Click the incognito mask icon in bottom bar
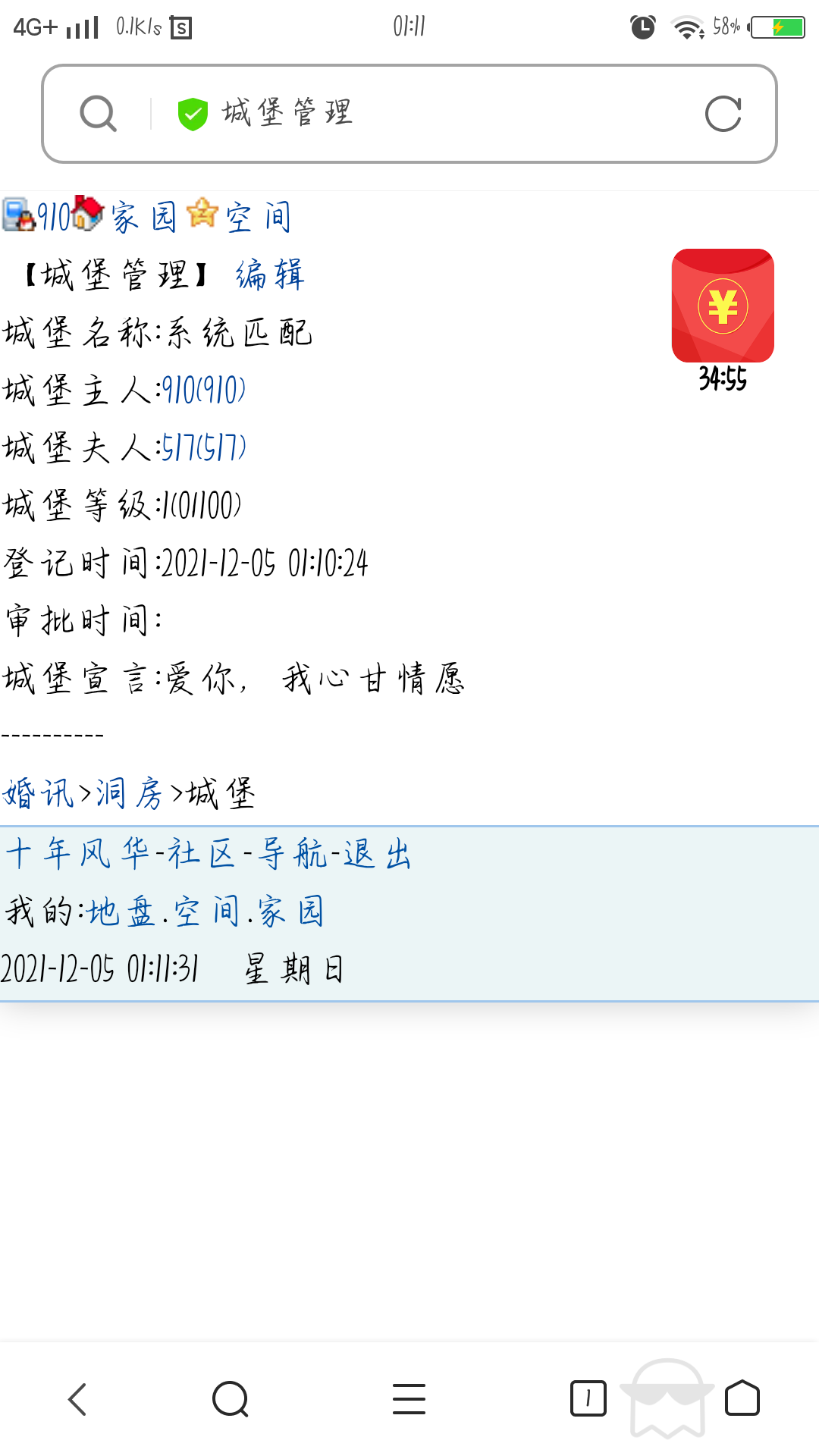The image size is (819, 1456). pos(666,1399)
